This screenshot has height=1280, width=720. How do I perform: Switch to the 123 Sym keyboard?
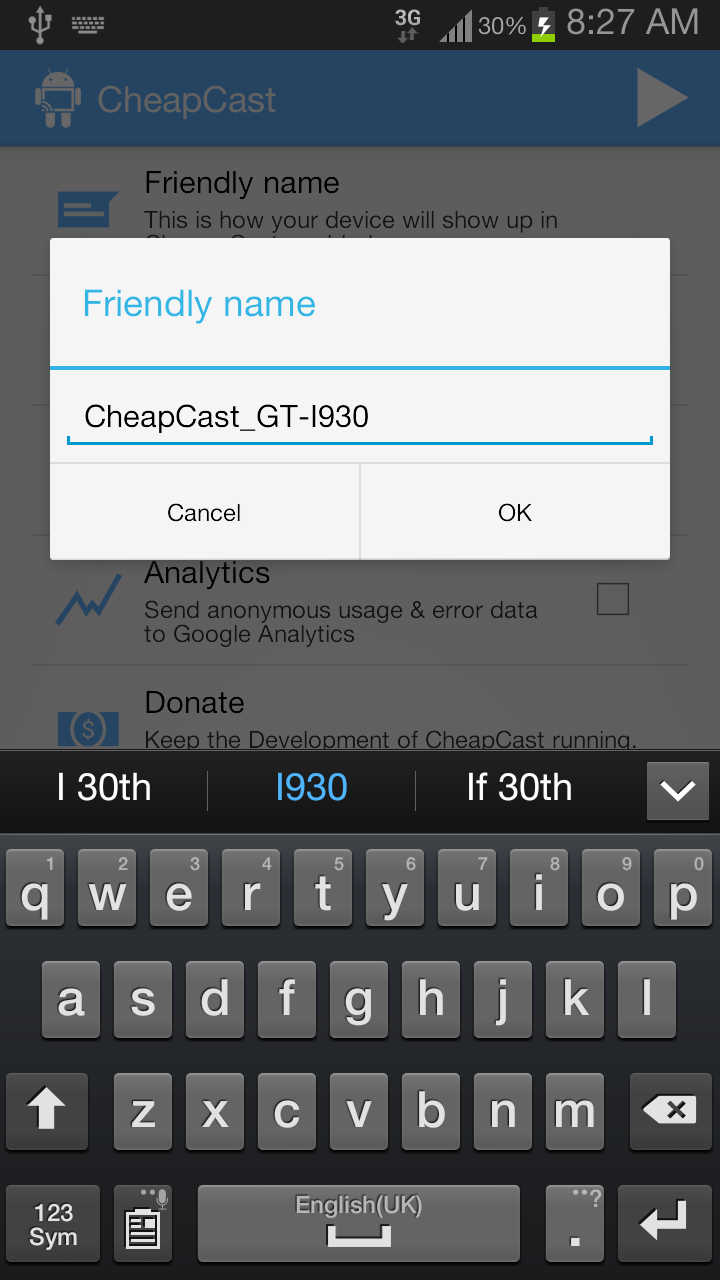53,1224
